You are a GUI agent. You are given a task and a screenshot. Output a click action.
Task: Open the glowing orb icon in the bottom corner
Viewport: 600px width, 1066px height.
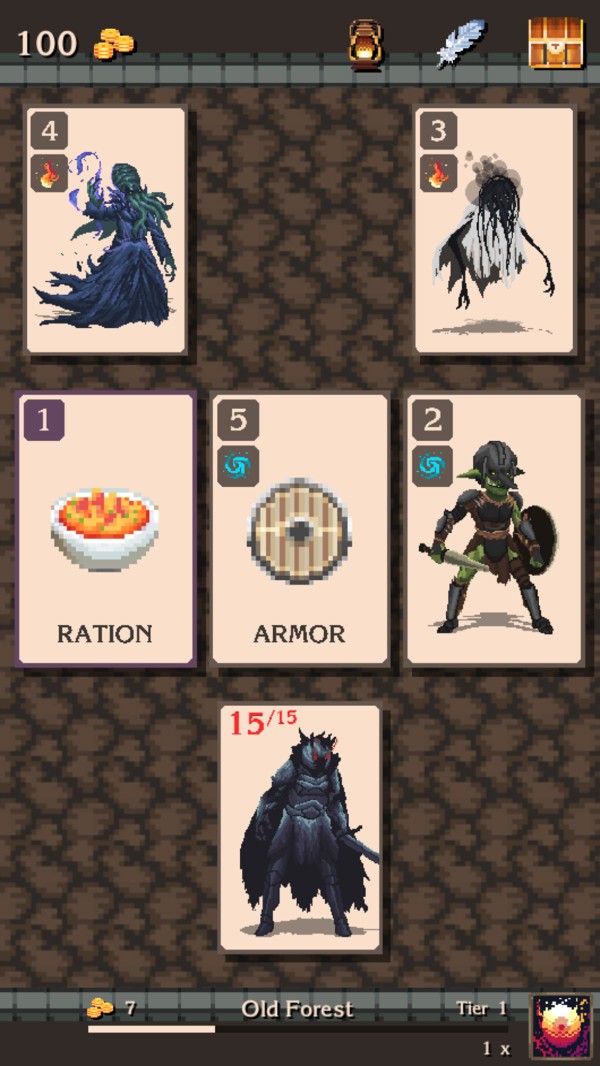tap(561, 1027)
